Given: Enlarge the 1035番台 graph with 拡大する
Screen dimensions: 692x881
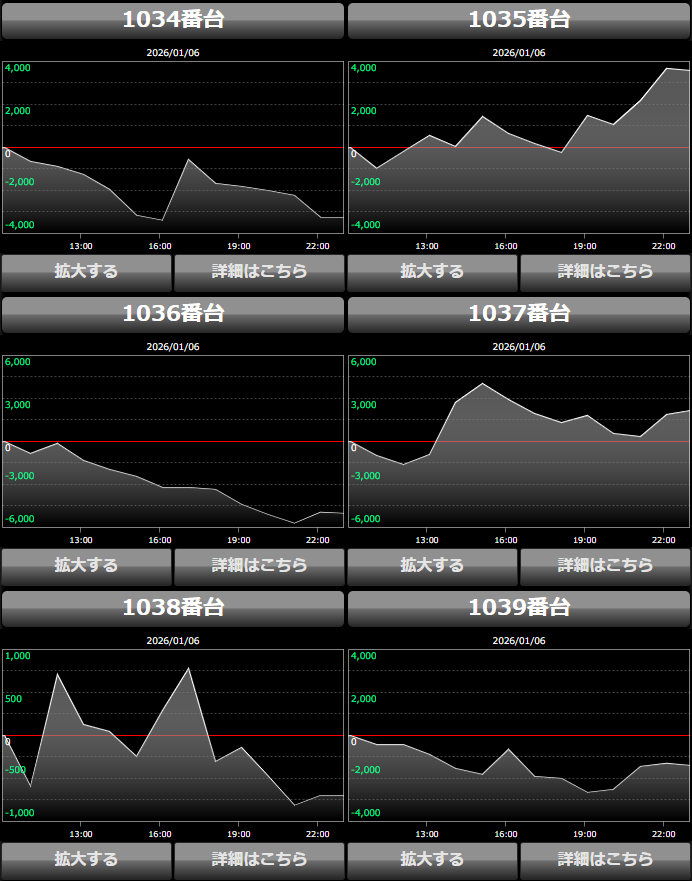Looking at the screenshot, I should (x=432, y=271).
